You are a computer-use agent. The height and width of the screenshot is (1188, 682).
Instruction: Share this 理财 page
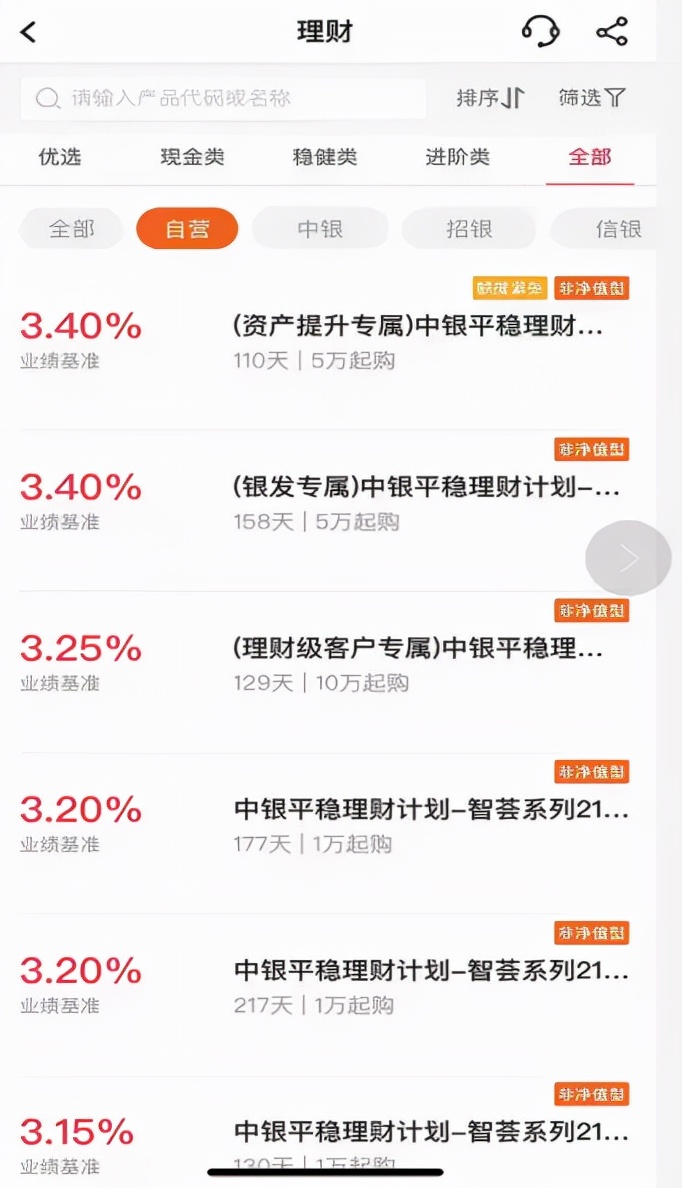[x=612, y=32]
